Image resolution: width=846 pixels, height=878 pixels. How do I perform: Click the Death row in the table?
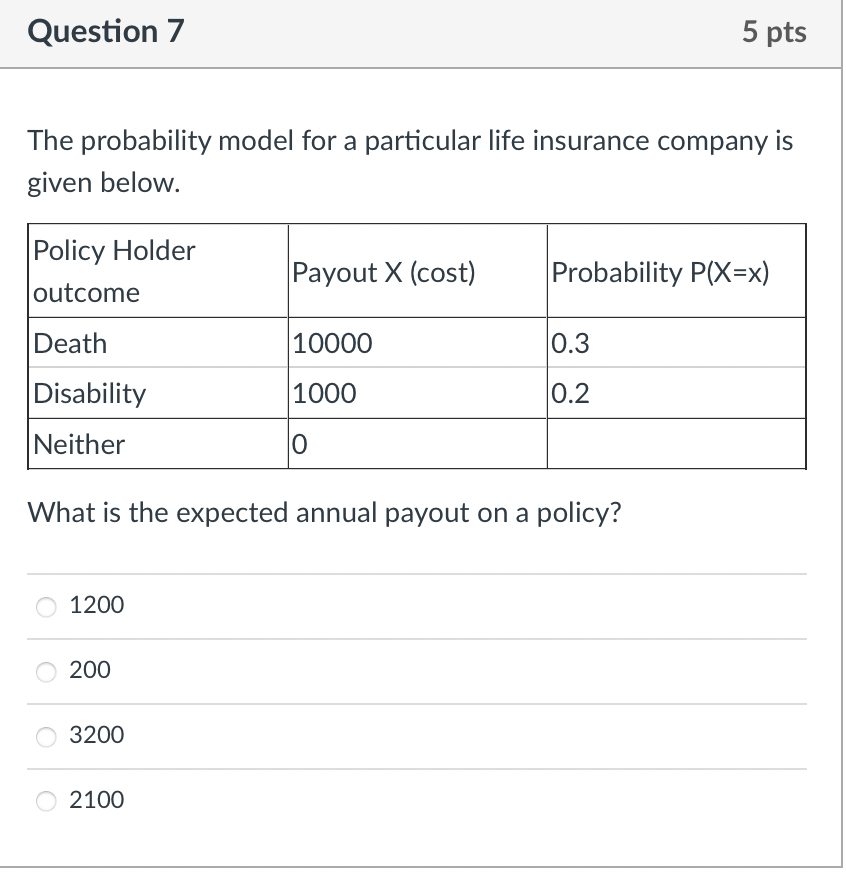click(x=69, y=343)
